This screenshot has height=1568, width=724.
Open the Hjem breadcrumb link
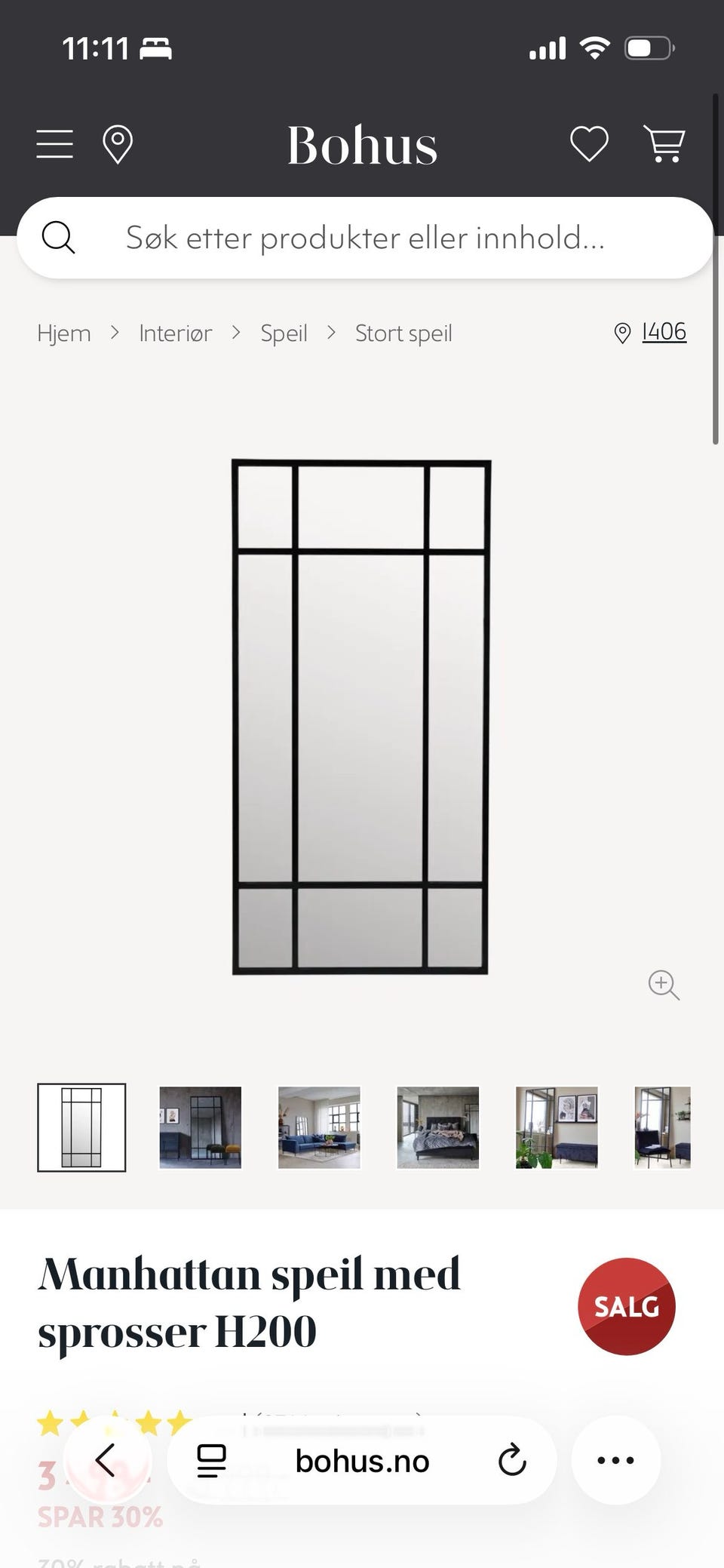tap(63, 333)
